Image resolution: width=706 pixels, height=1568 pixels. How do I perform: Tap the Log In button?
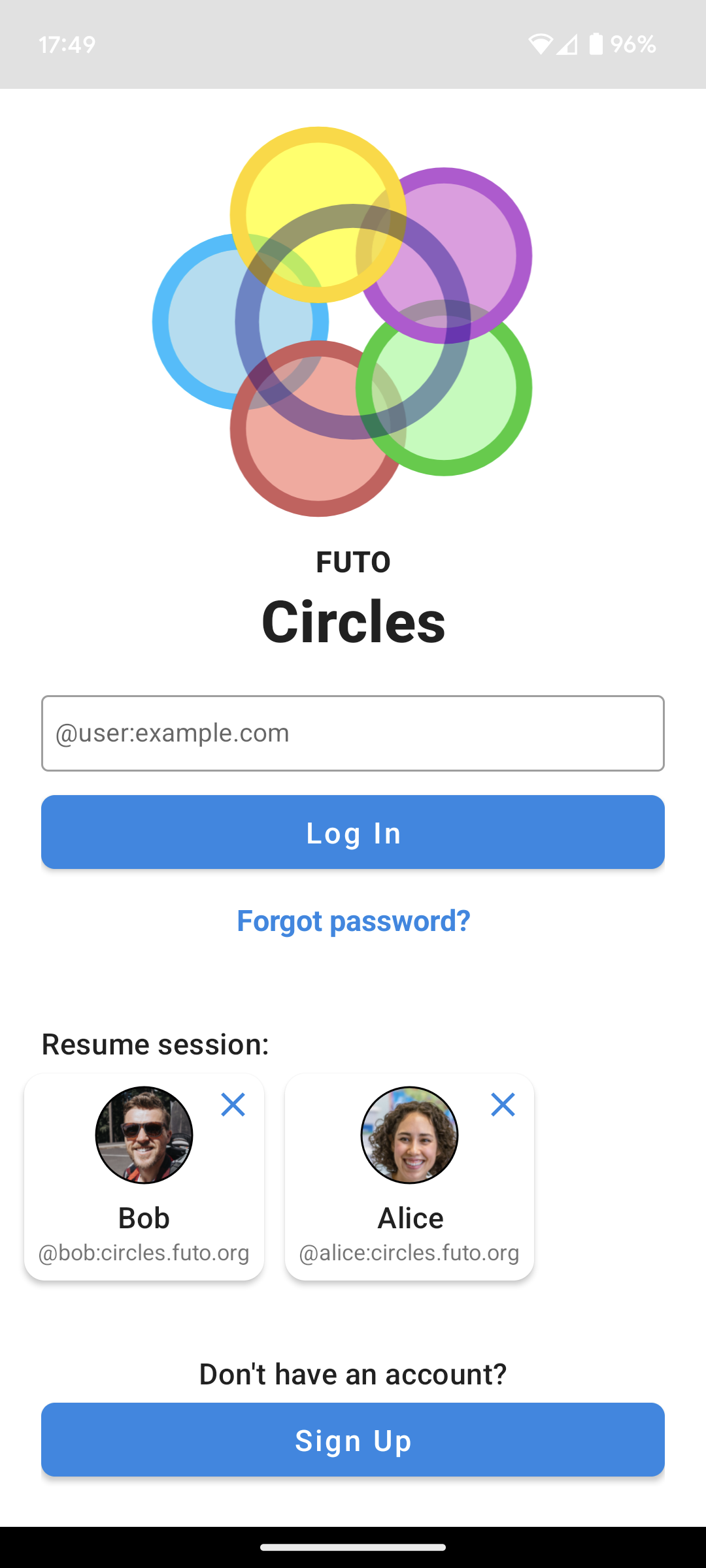(x=353, y=832)
